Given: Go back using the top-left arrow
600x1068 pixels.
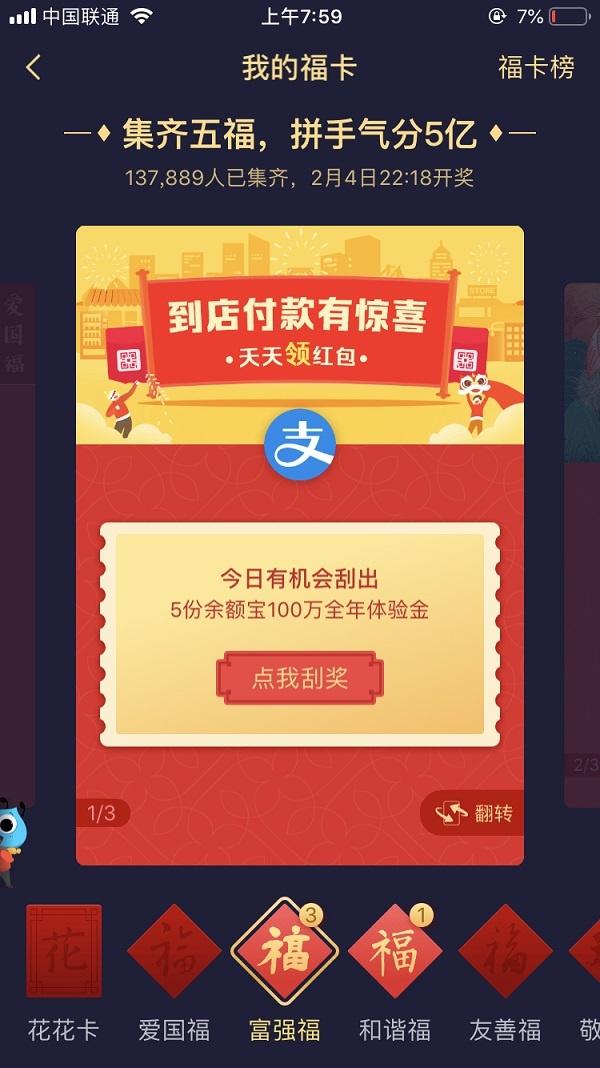Looking at the screenshot, I should point(34,68).
